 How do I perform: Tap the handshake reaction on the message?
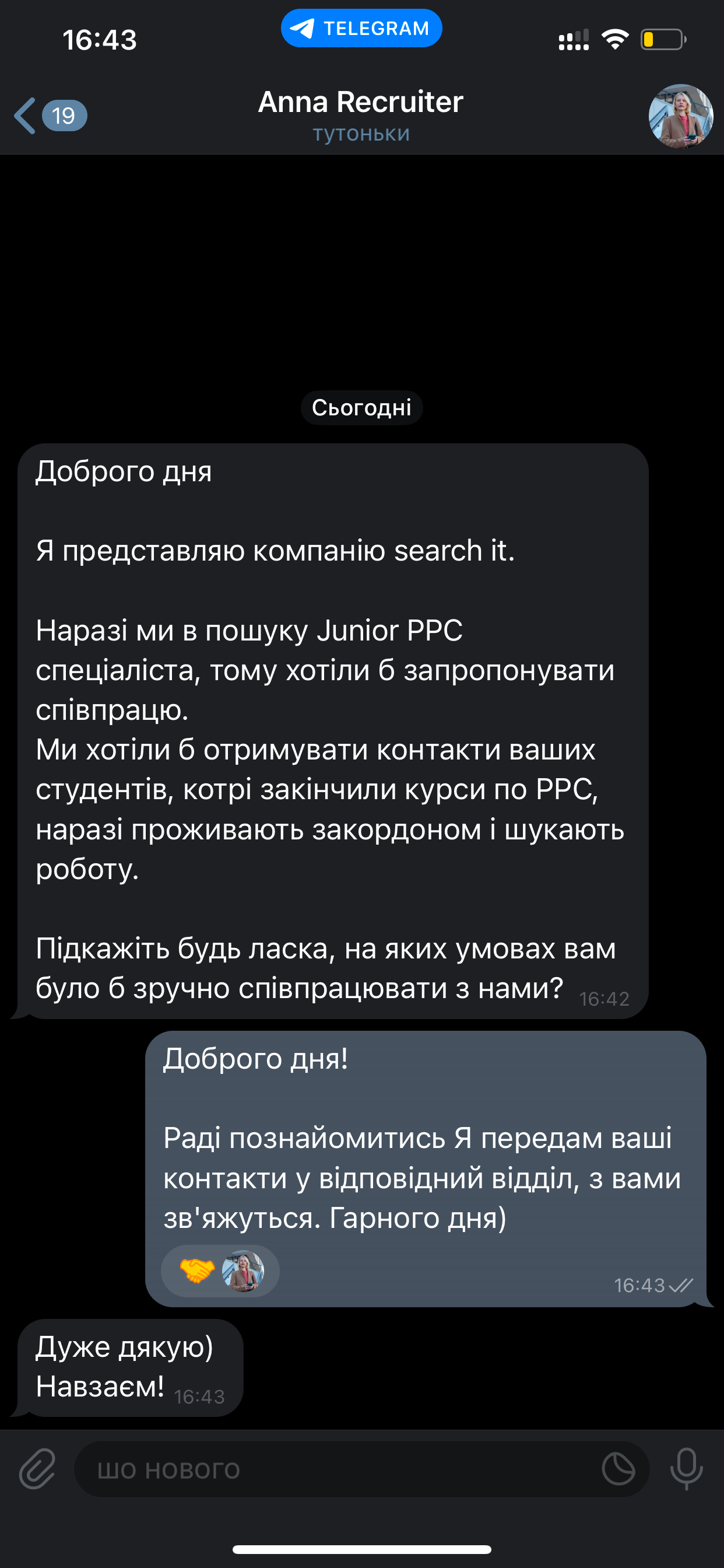click(197, 1271)
